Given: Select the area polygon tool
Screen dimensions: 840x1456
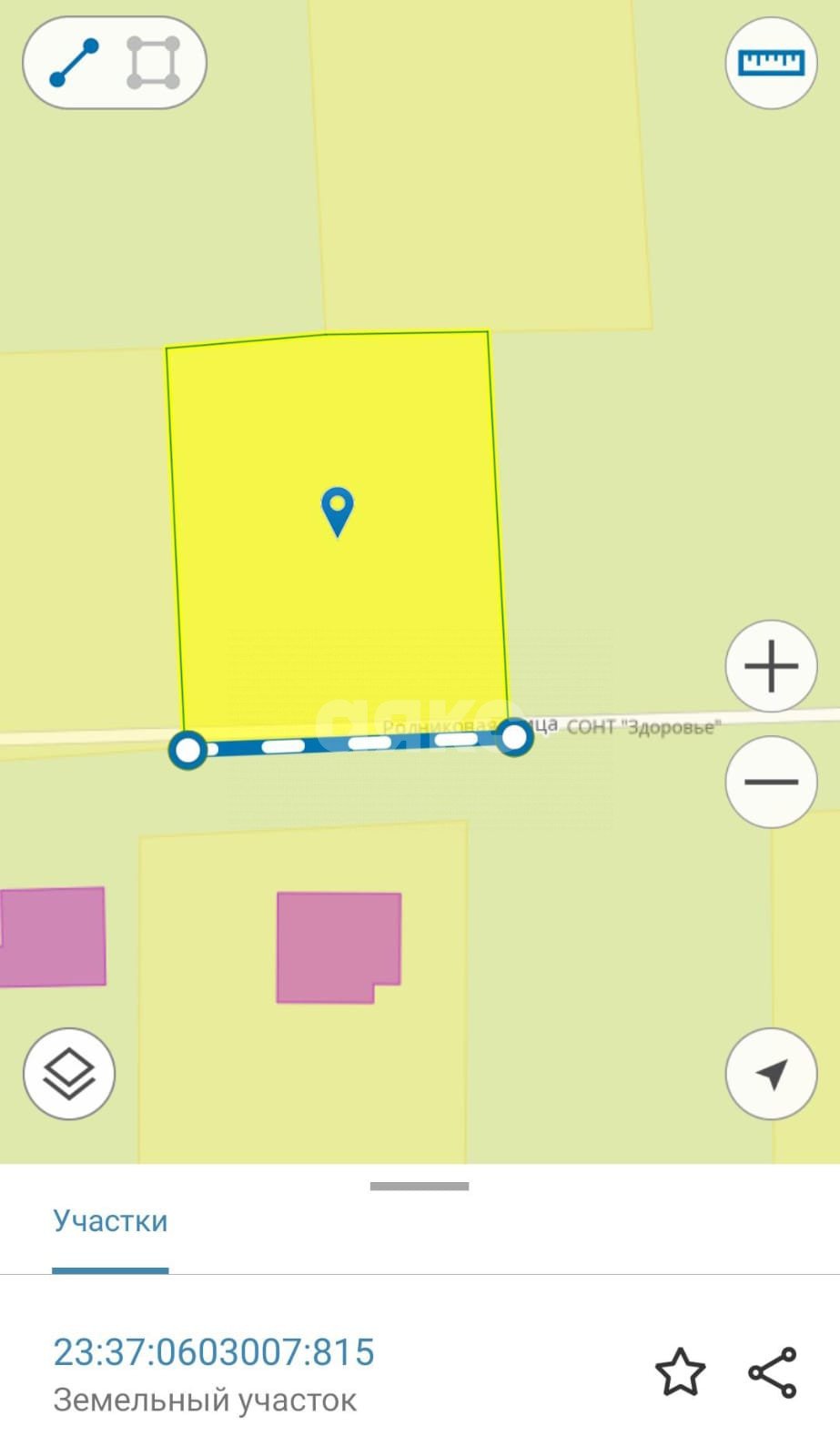Looking at the screenshot, I should (x=153, y=63).
